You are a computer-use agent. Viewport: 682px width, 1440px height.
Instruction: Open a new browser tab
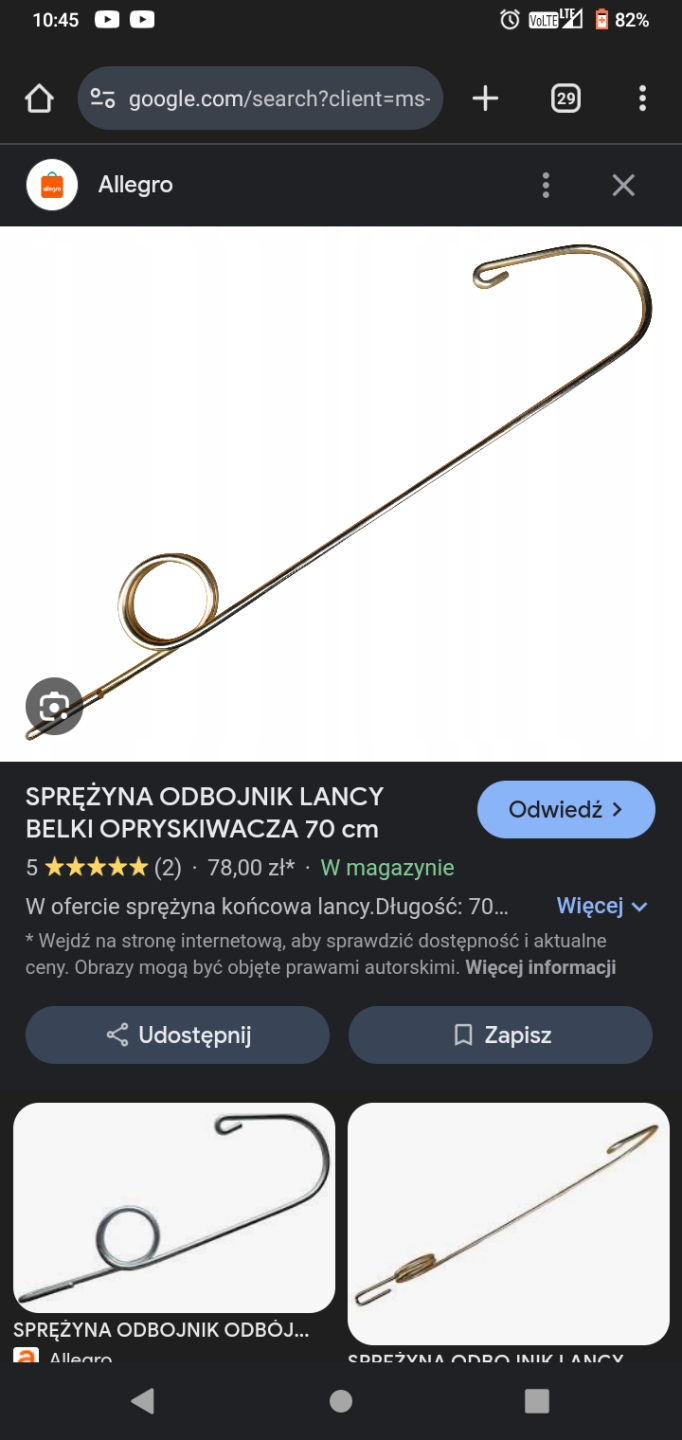tap(485, 98)
